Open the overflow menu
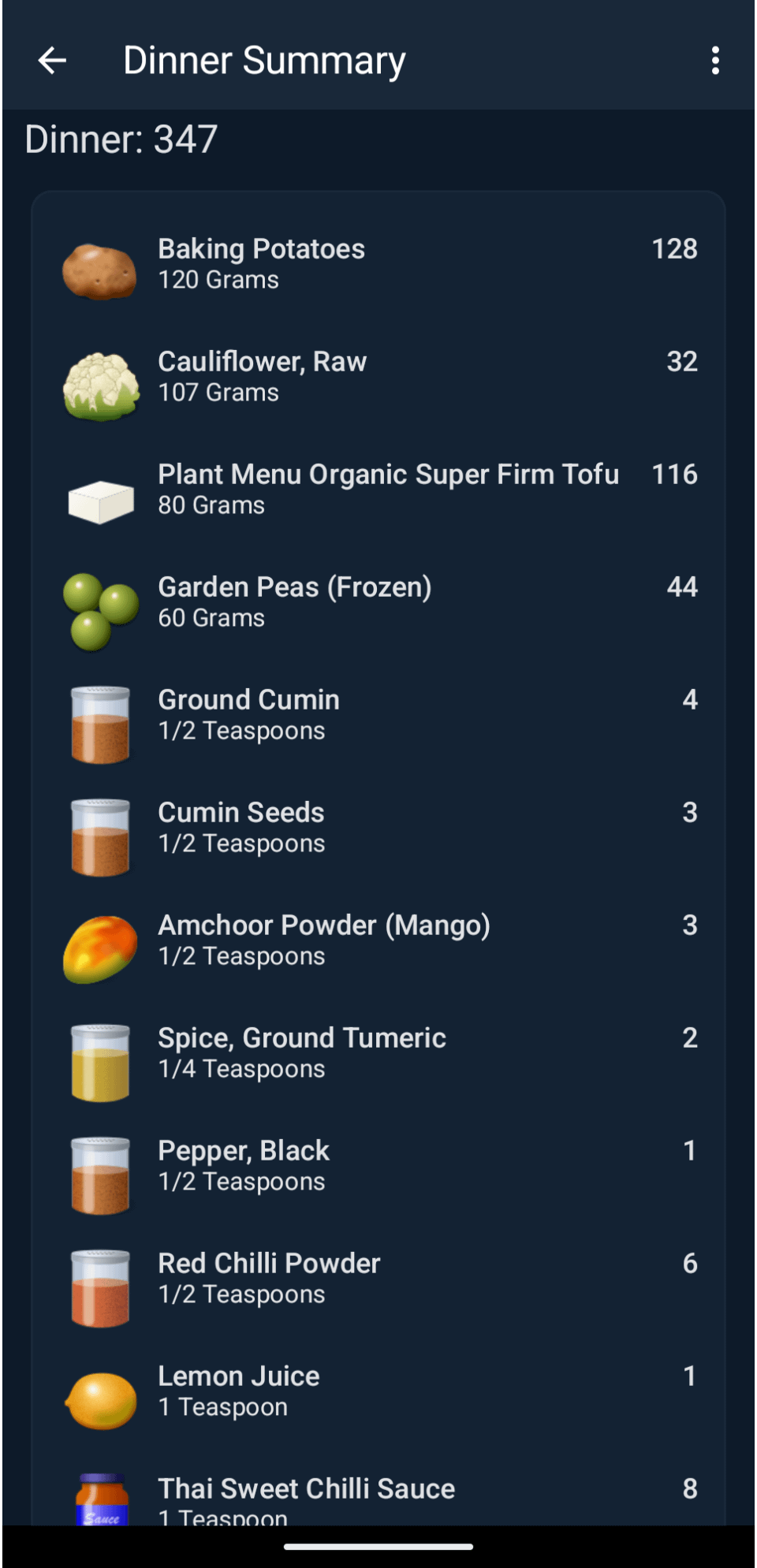This screenshot has width=757, height=1568. (x=715, y=60)
